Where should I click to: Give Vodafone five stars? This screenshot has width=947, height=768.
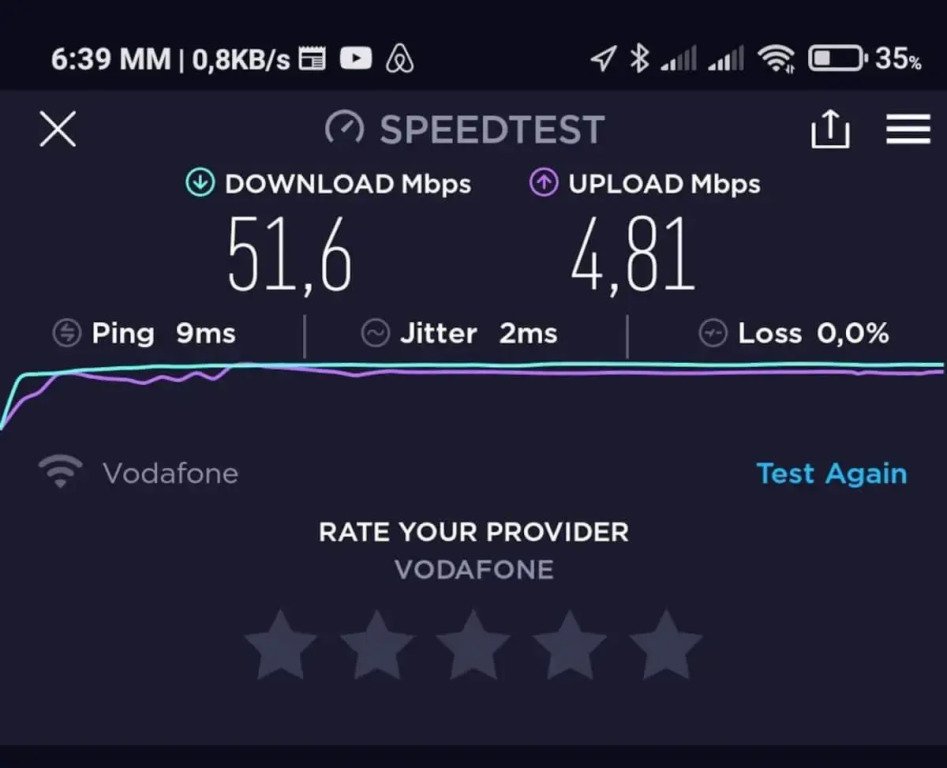pyautogui.click(x=665, y=646)
